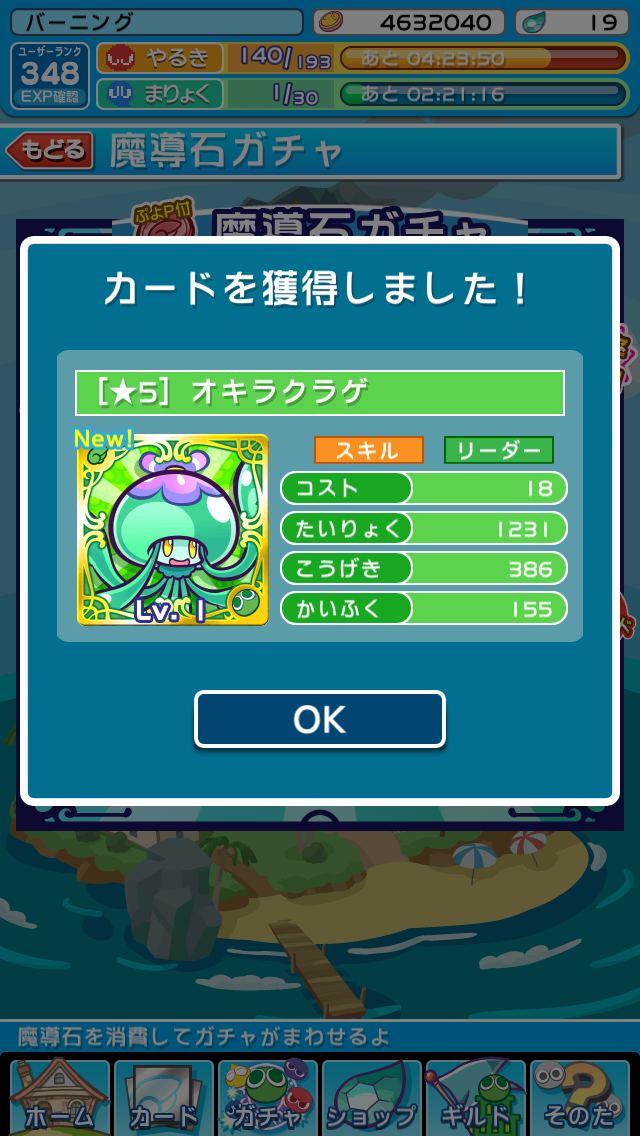Check EXP via the user rank badge
Image resolution: width=640 pixels, height=1136 pixels.
pos(50,76)
